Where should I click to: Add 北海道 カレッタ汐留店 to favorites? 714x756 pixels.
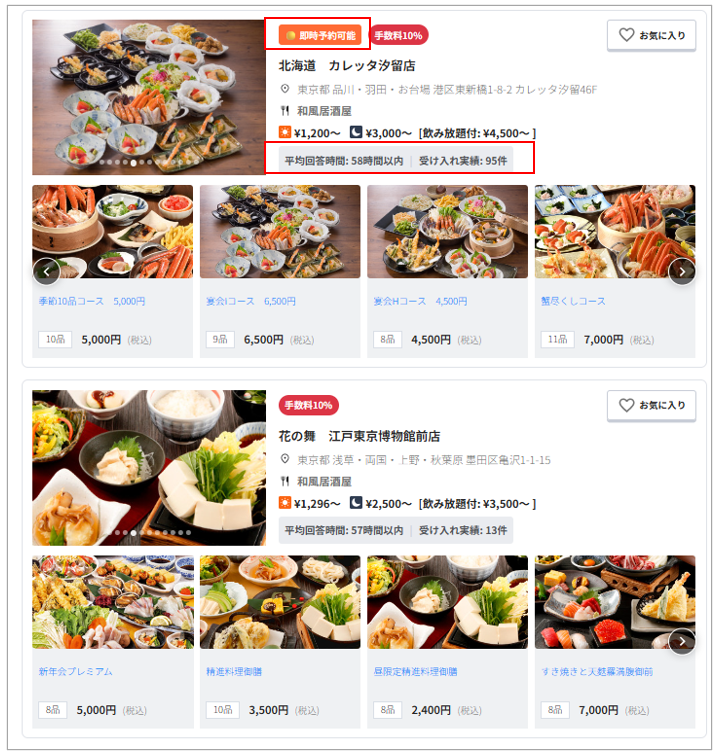(x=651, y=35)
